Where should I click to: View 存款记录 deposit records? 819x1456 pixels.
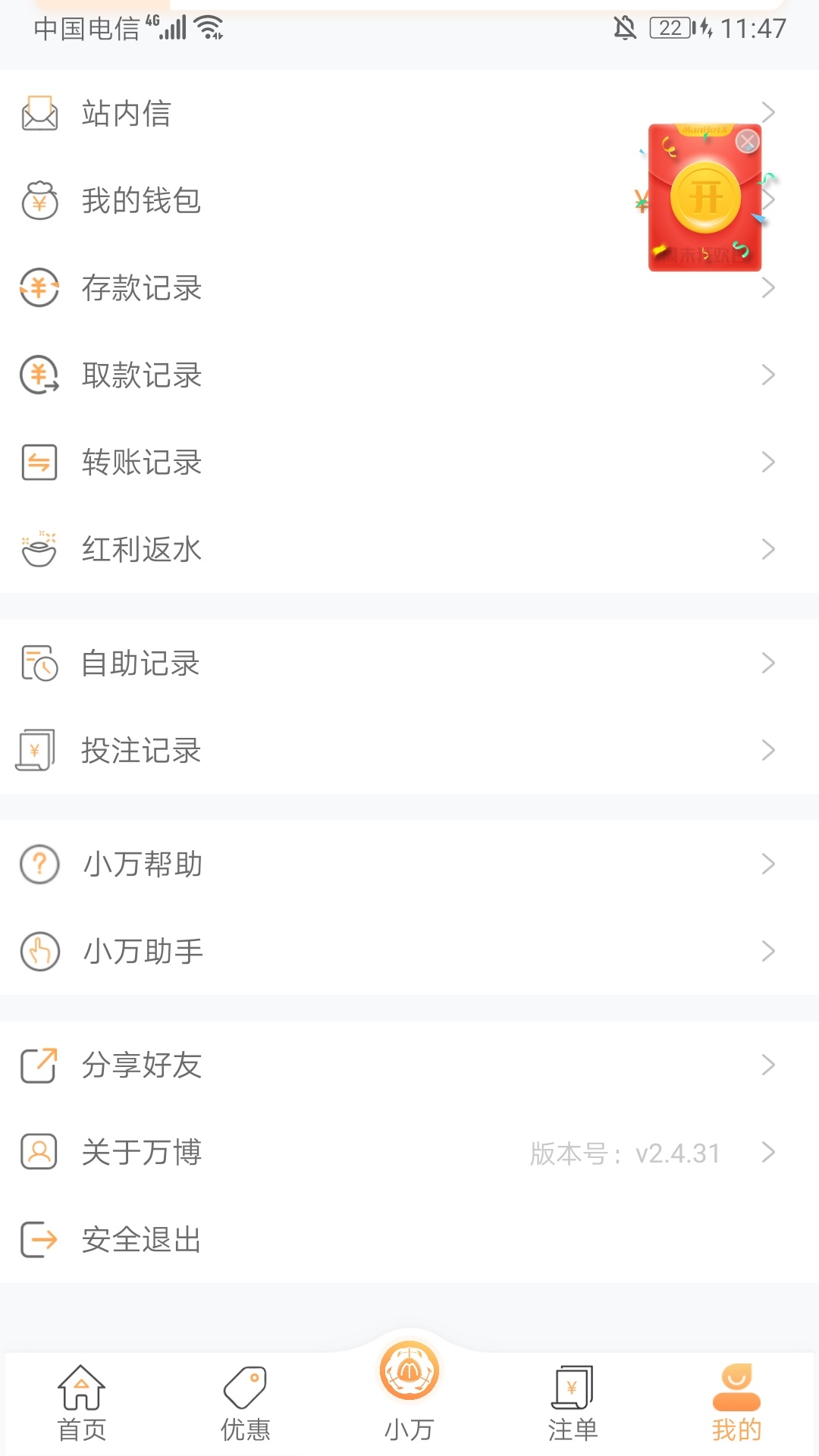(x=409, y=287)
